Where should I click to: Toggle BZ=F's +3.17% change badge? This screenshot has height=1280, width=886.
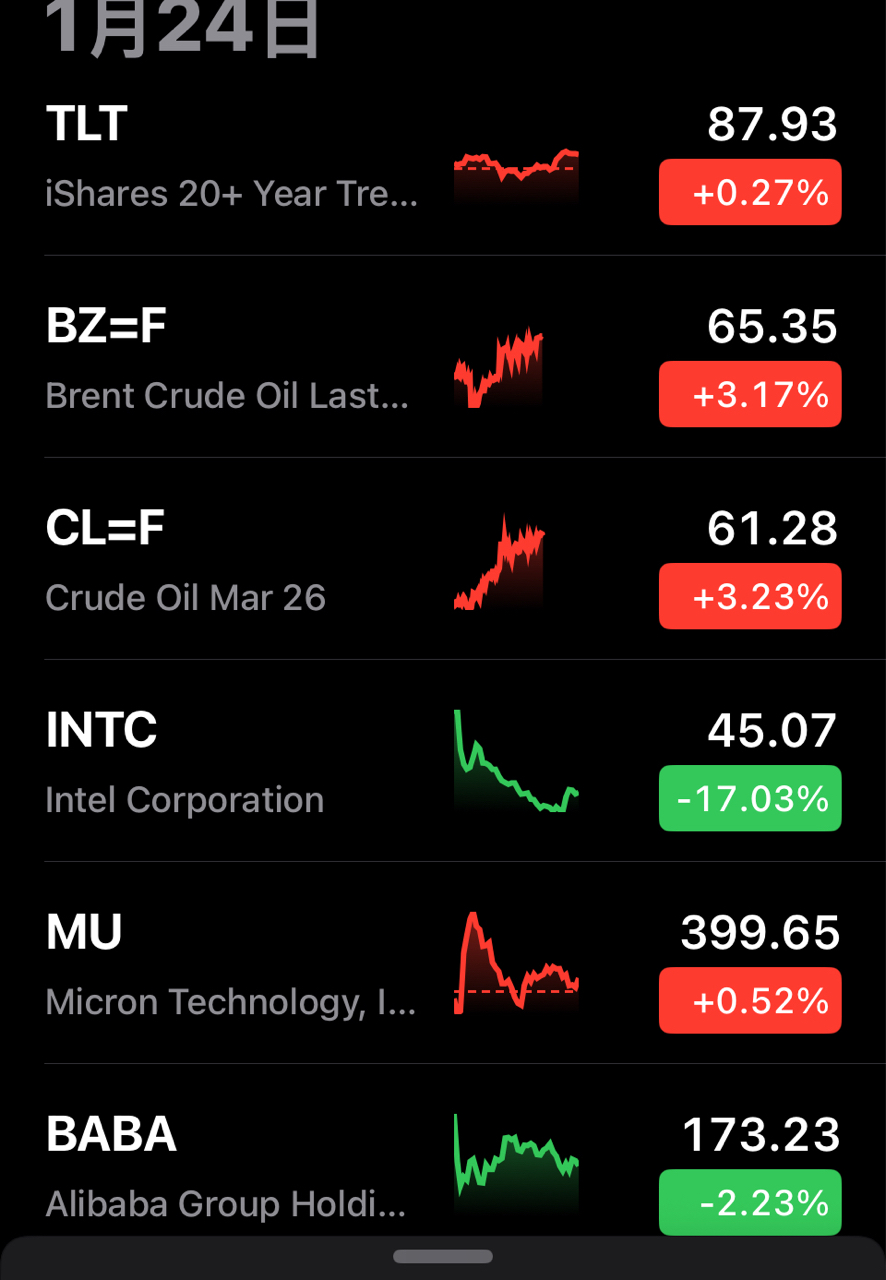click(x=750, y=394)
